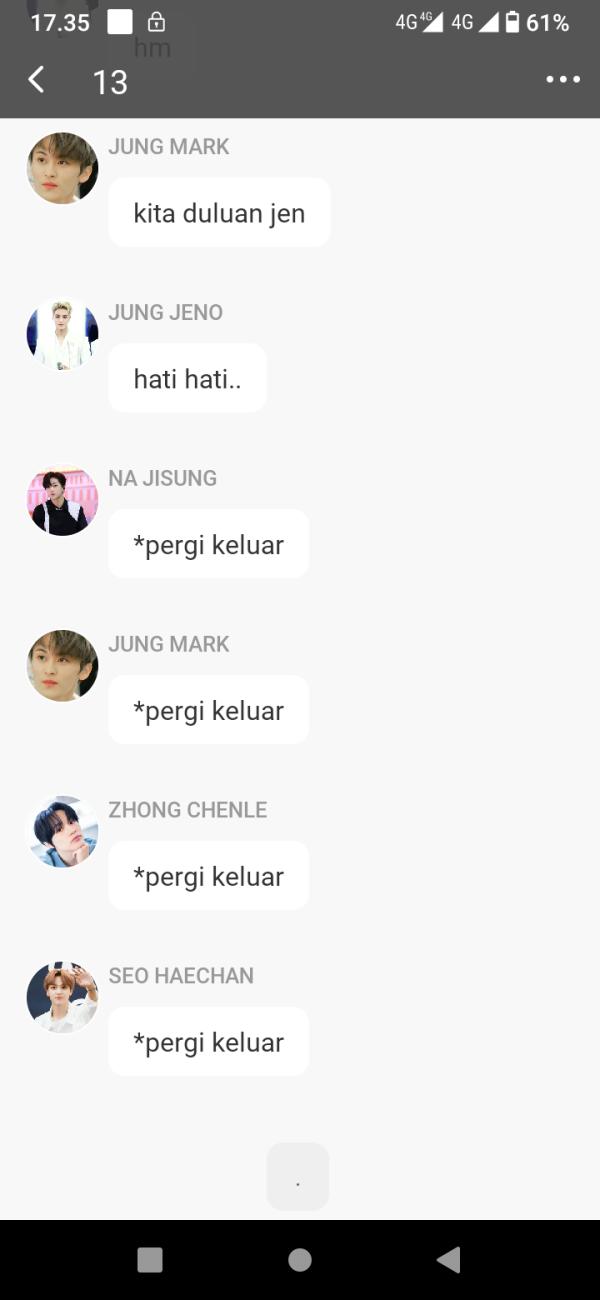This screenshot has width=600, height=1300.
Task: View Na Jisung's avatar
Action: pyautogui.click(x=62, y=500)
